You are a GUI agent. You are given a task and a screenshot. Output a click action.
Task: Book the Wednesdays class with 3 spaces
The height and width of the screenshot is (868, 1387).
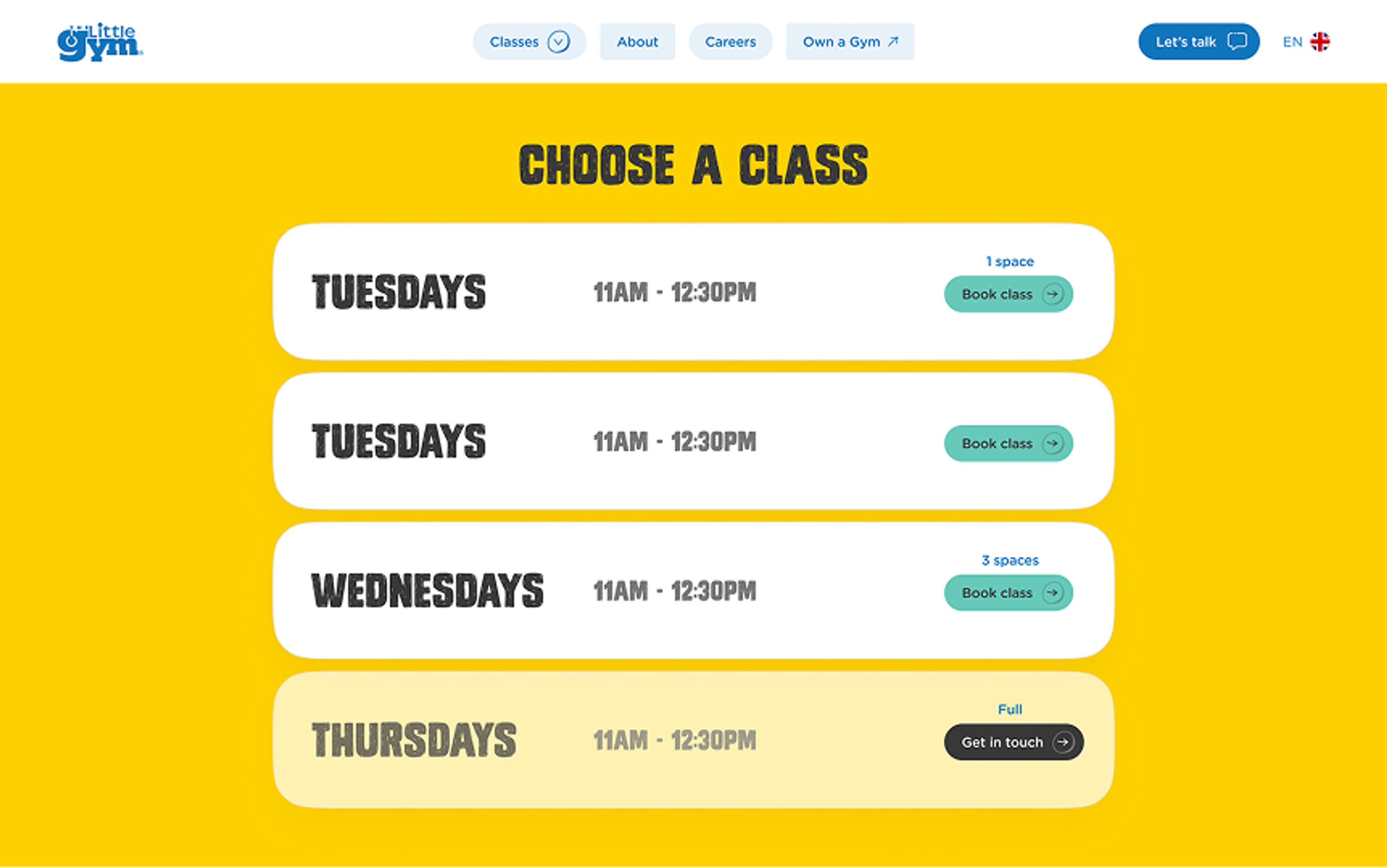pos(1008,593)
